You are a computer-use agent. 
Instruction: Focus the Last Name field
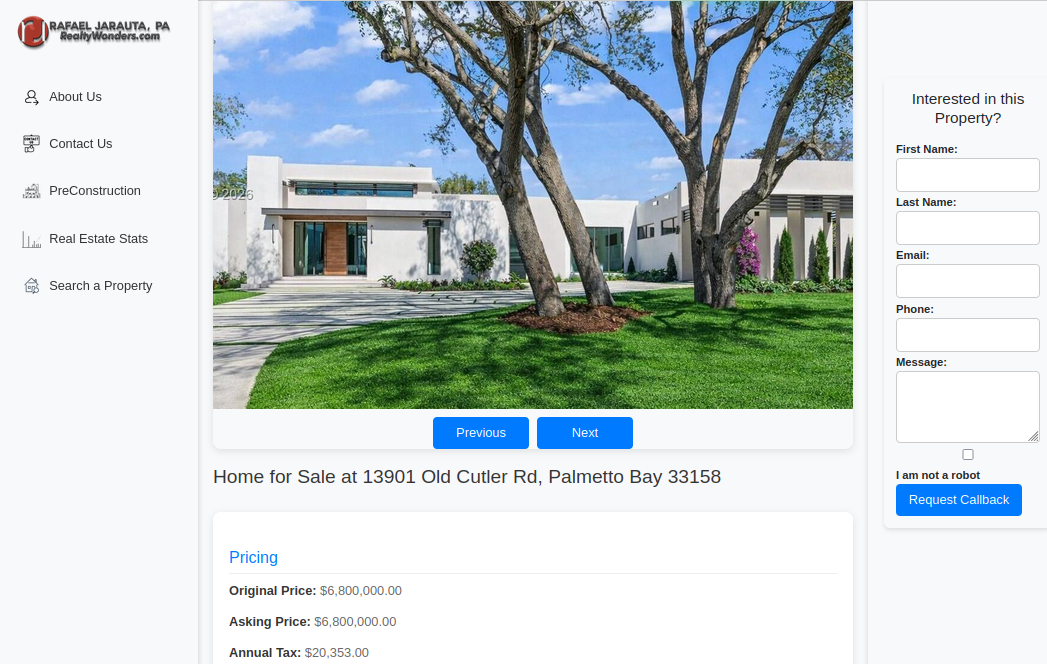point(967,228)
